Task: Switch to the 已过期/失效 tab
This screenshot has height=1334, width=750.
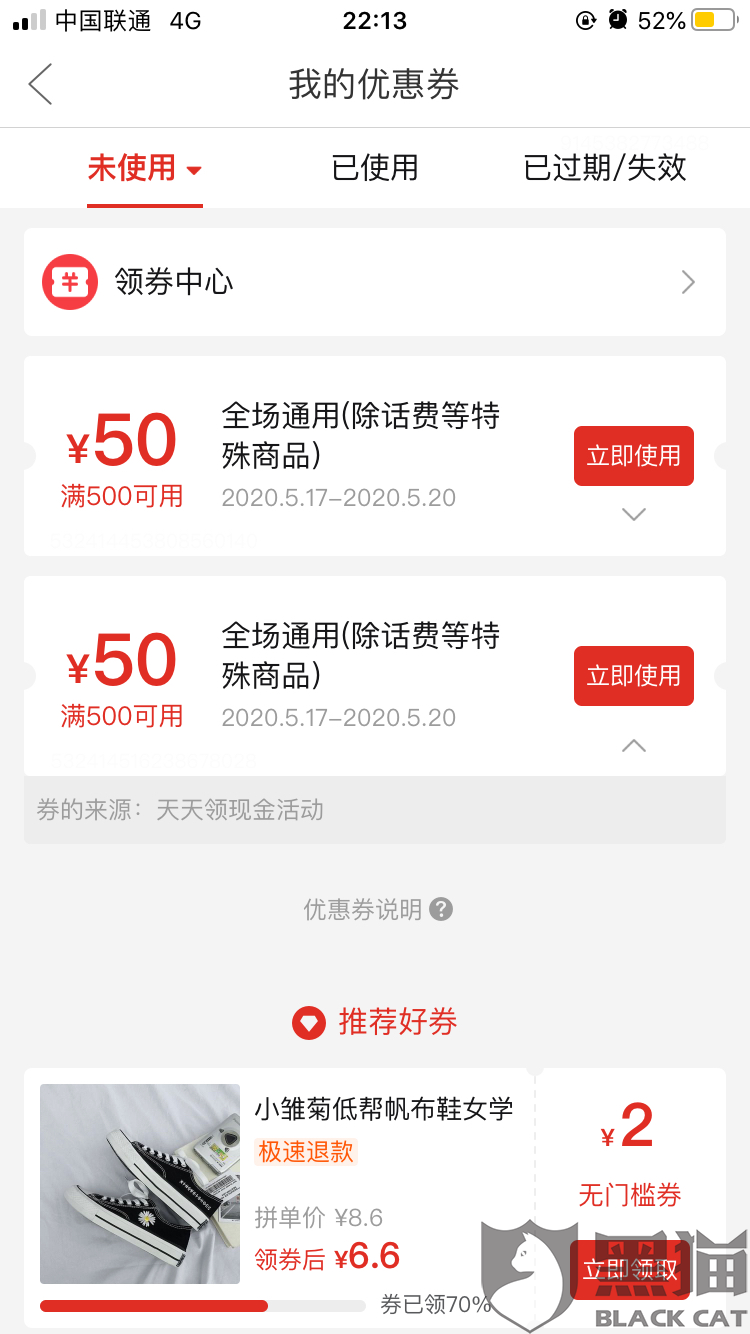Action: pyautogui.click(x=605, y=168)
